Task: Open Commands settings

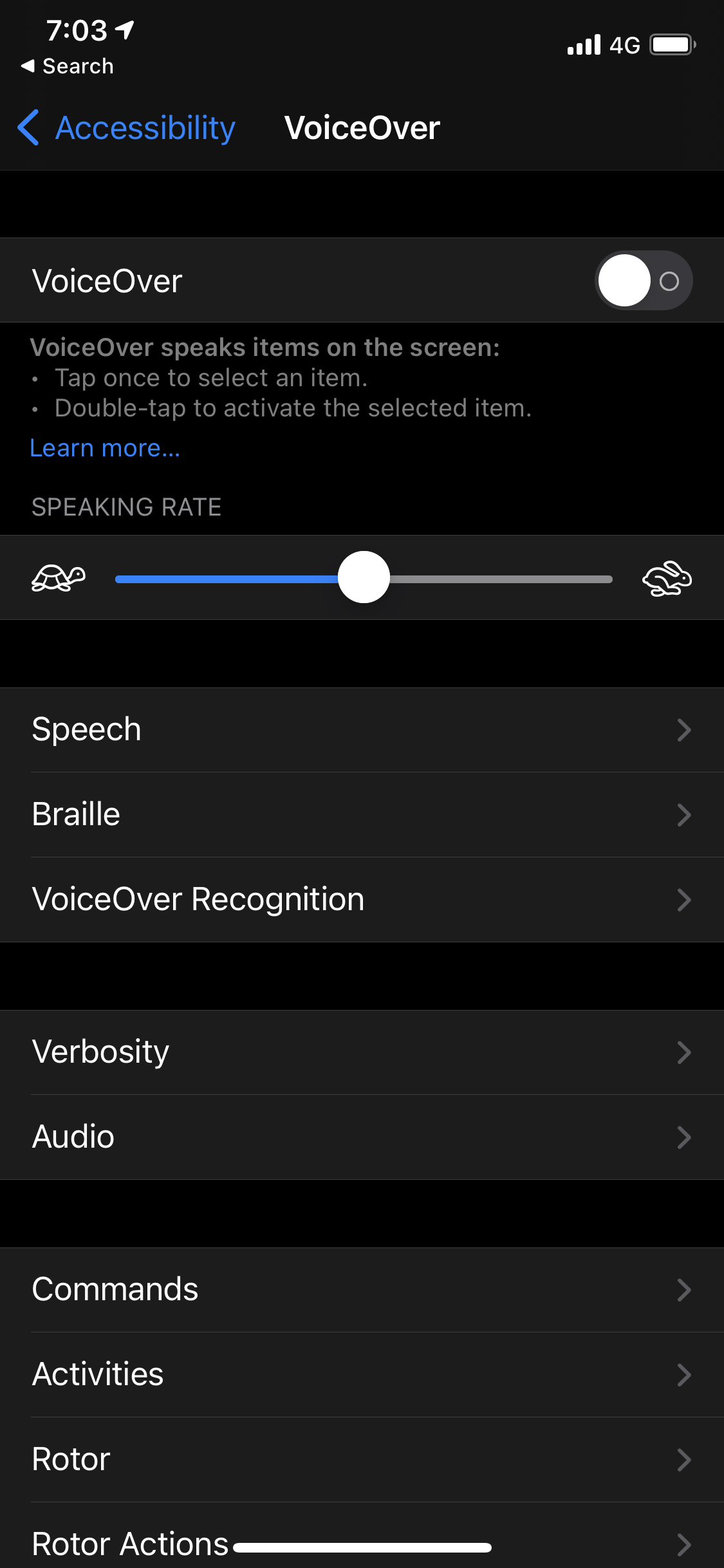Action: 362,1290
